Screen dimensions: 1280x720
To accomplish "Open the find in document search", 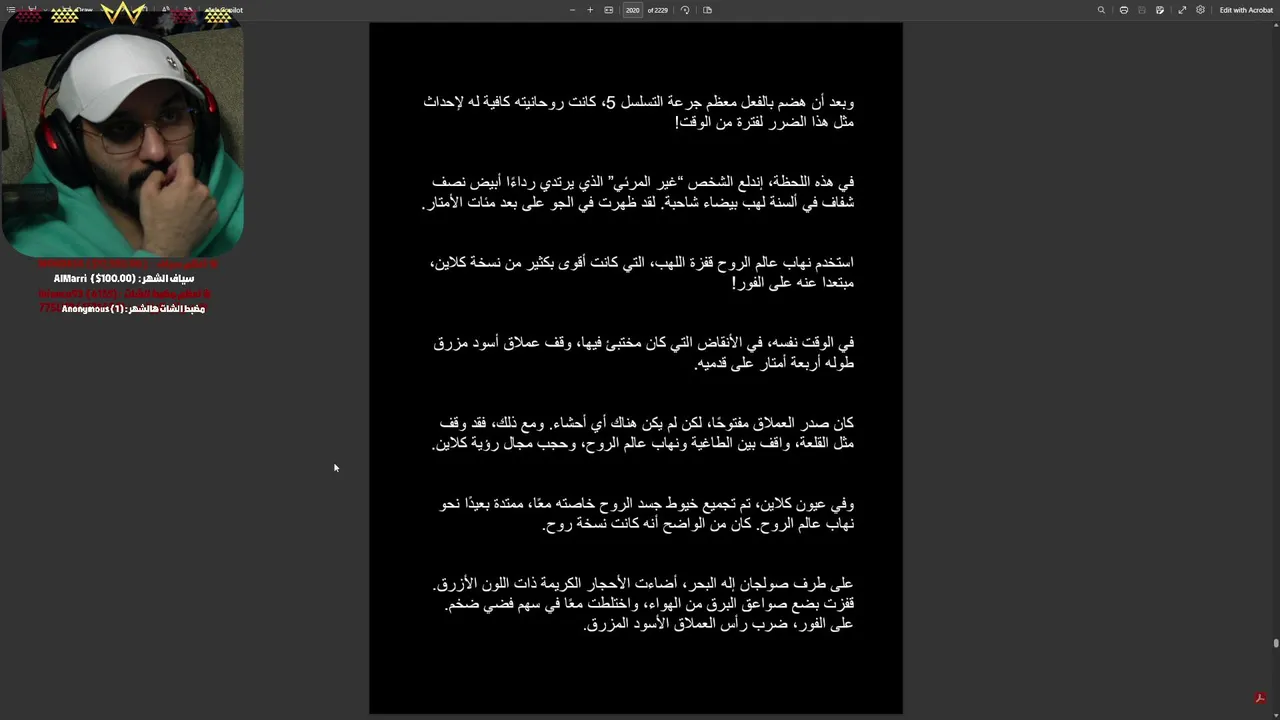I will [x=1101, y=10].
